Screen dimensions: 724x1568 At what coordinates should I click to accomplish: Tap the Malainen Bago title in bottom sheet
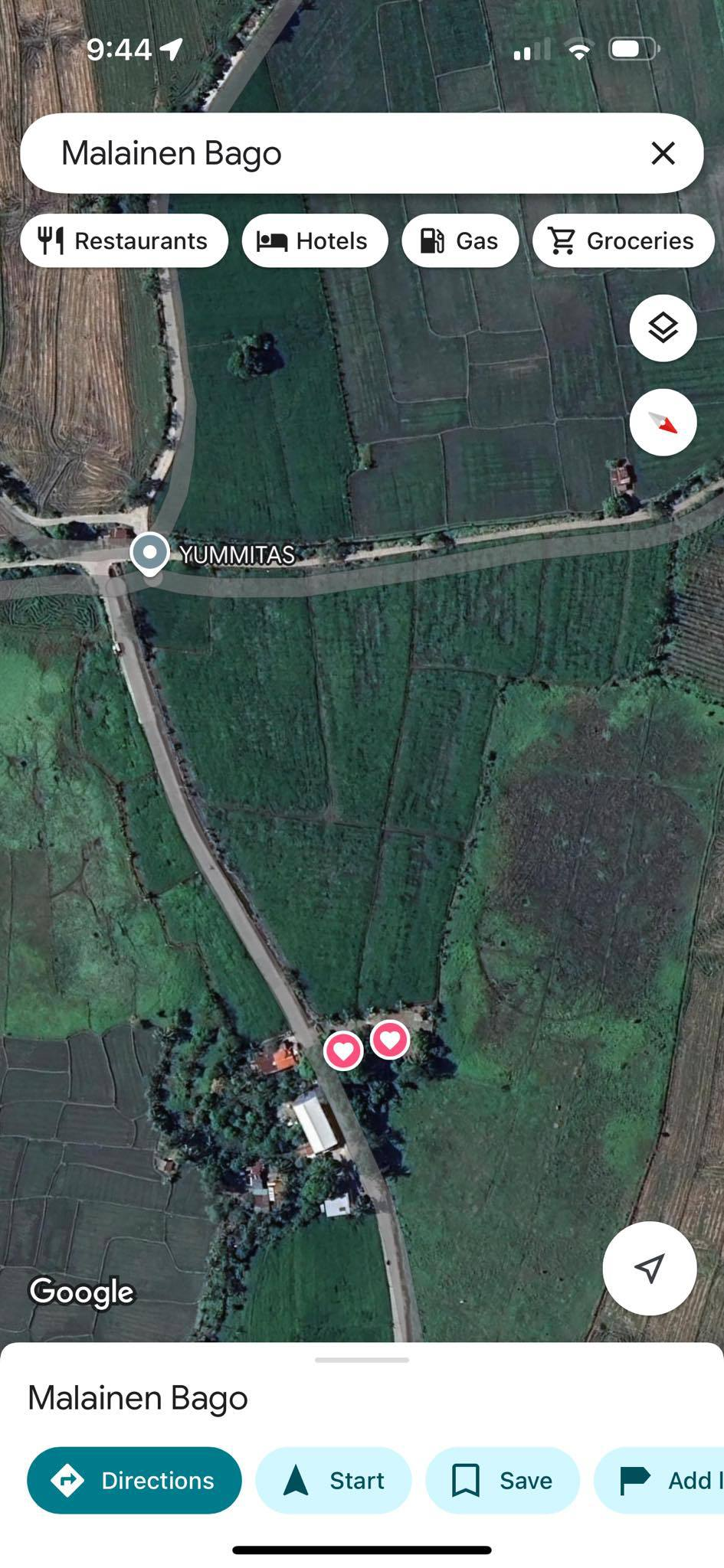point(136,1396)
